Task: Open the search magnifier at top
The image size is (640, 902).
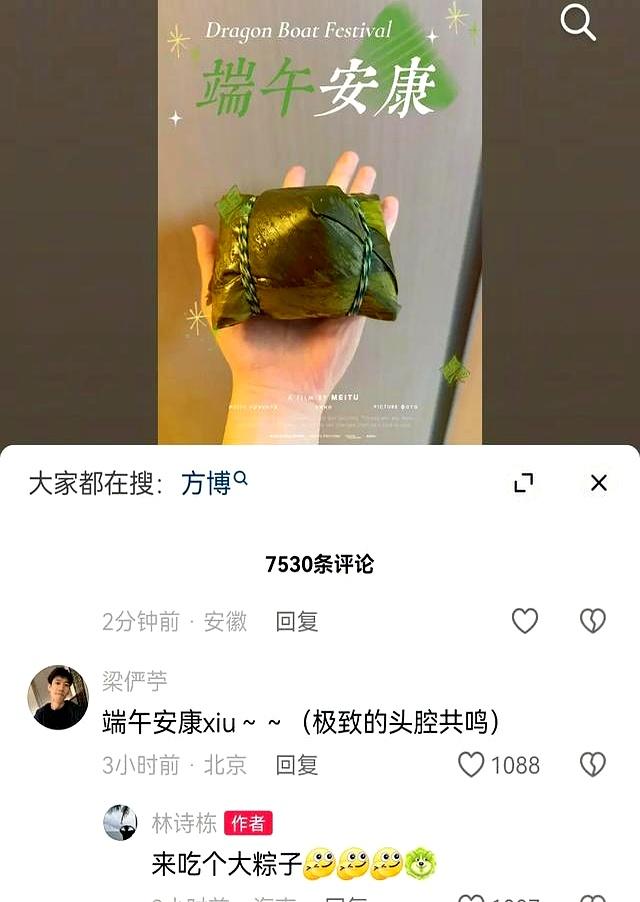Action: 578,22
